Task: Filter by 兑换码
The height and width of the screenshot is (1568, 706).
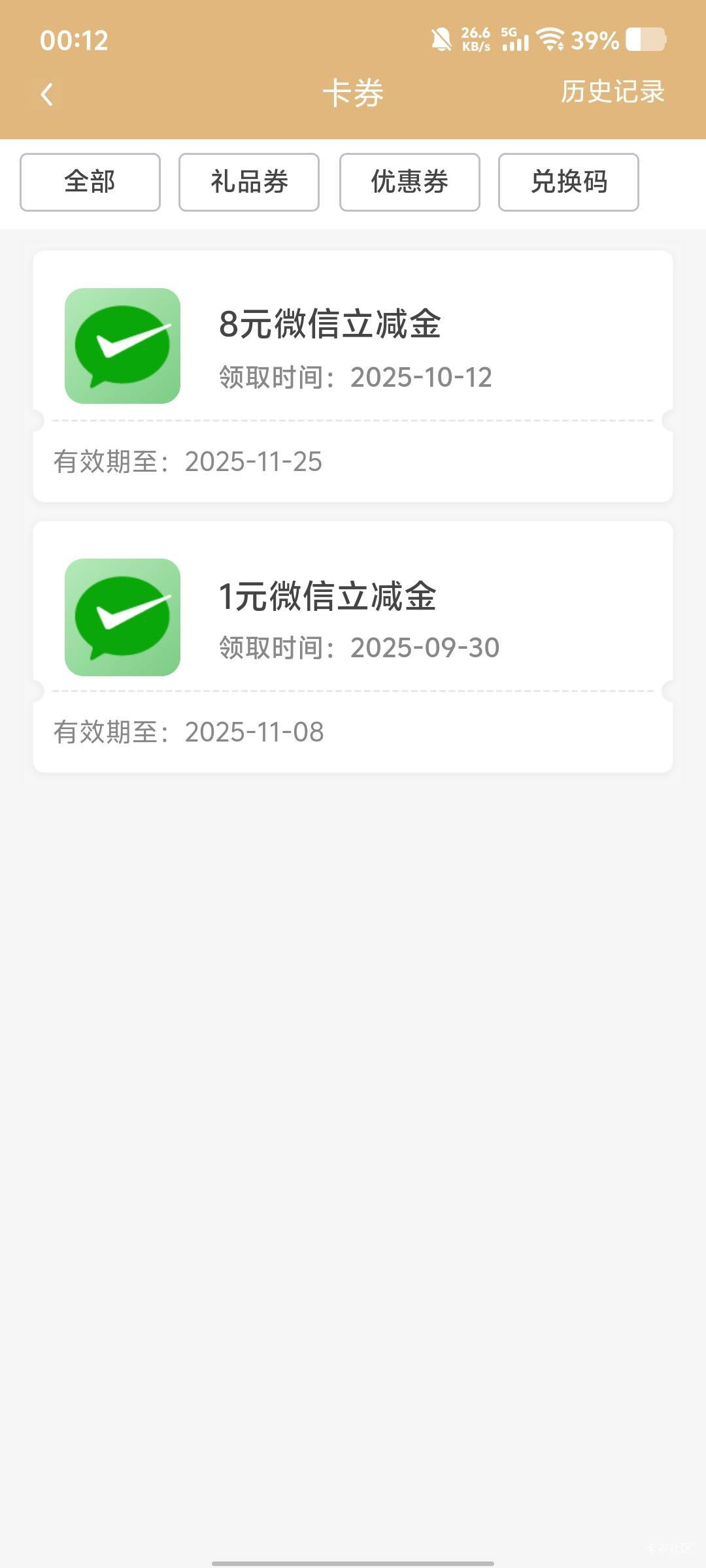Action: tap(569, 182)
